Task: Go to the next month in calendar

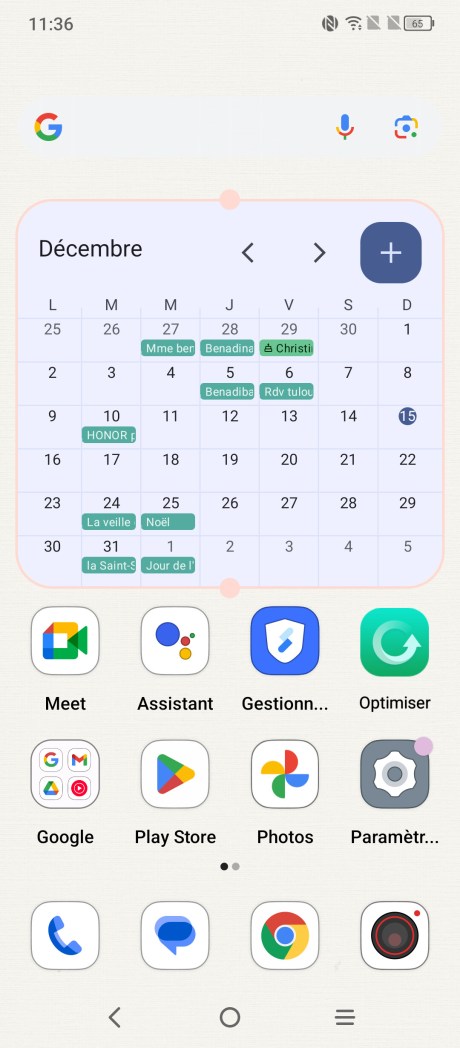Action: pyautogui.click(x=320, y=253)
